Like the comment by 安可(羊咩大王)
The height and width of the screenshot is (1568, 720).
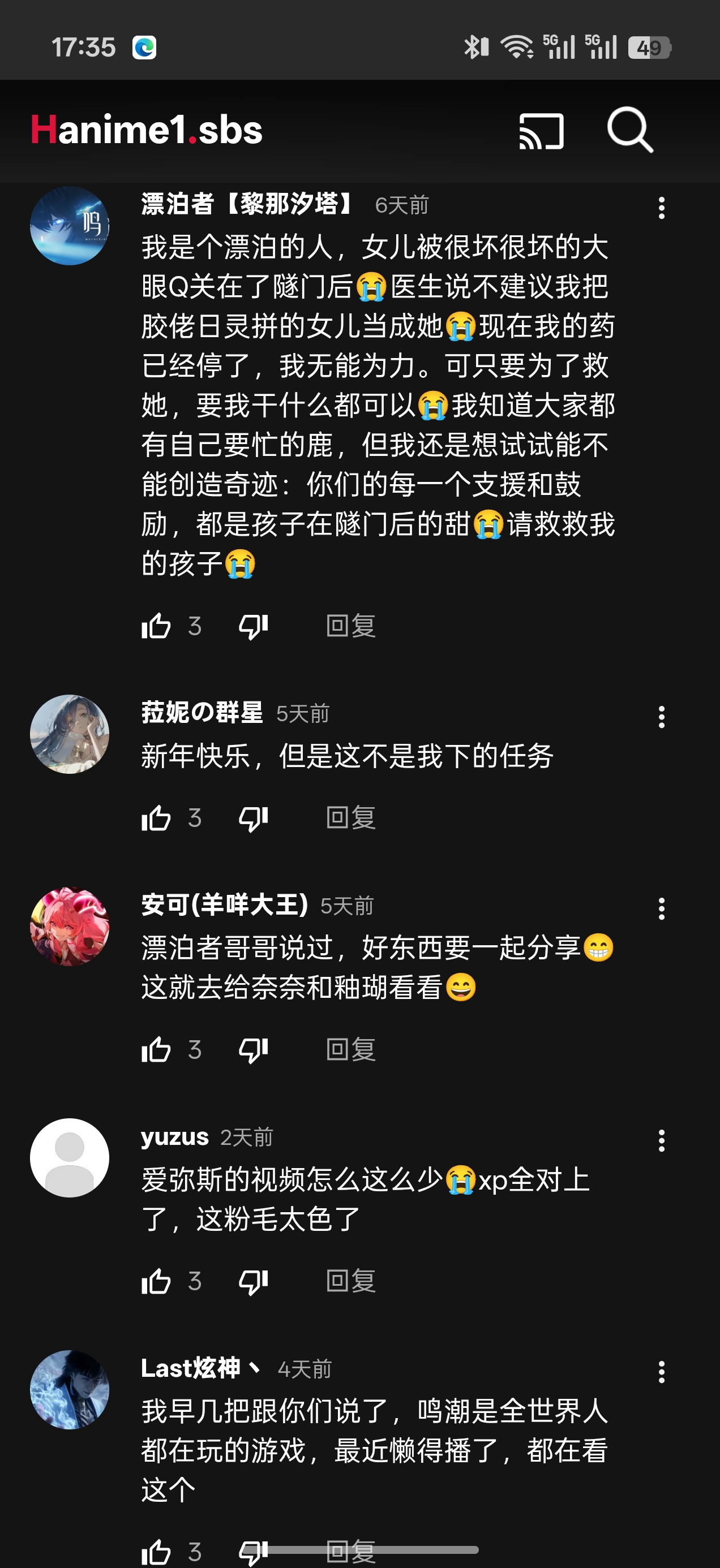[156, 1049]
